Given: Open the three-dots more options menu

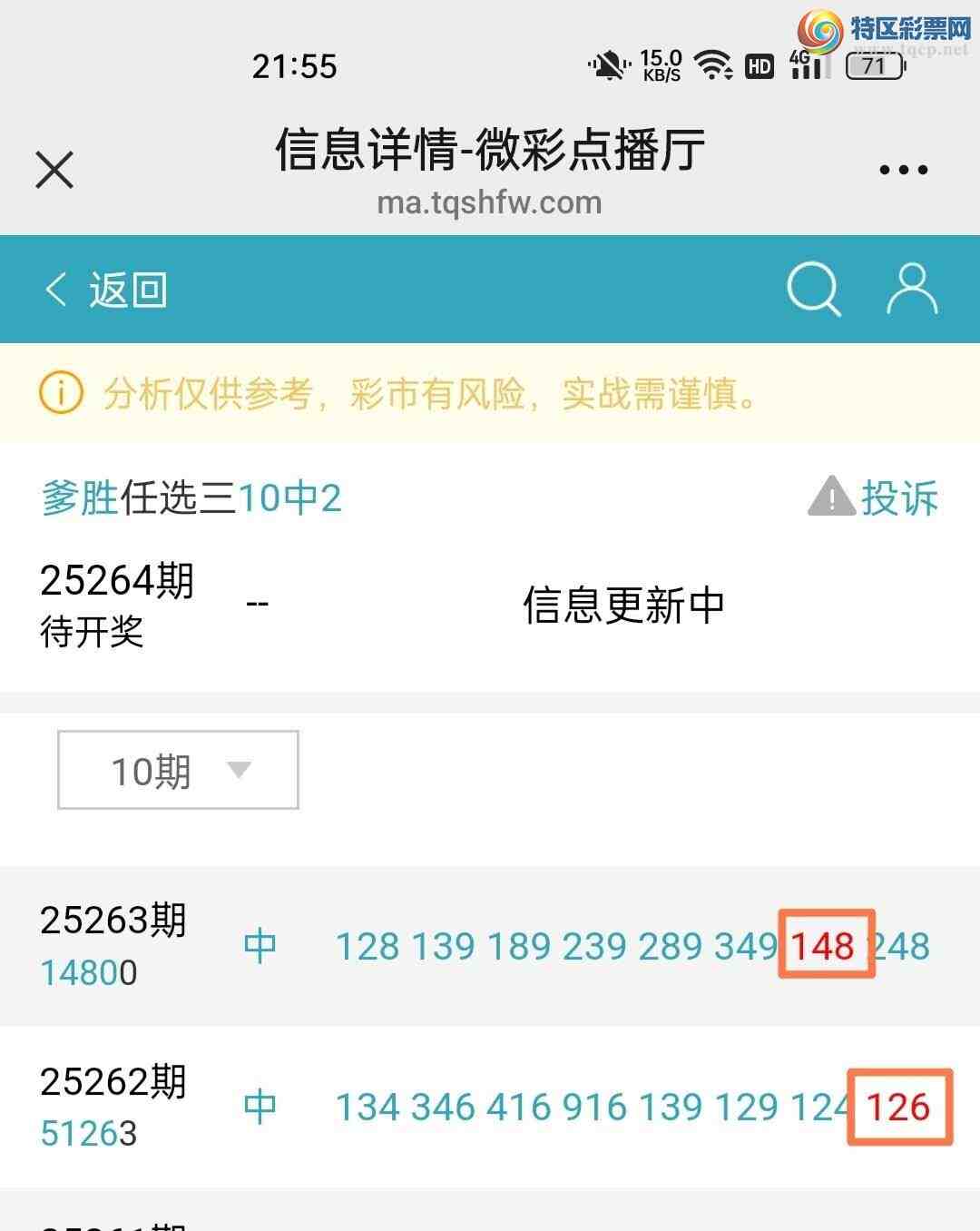Looking at the screenshot, I should pos(902,167).
